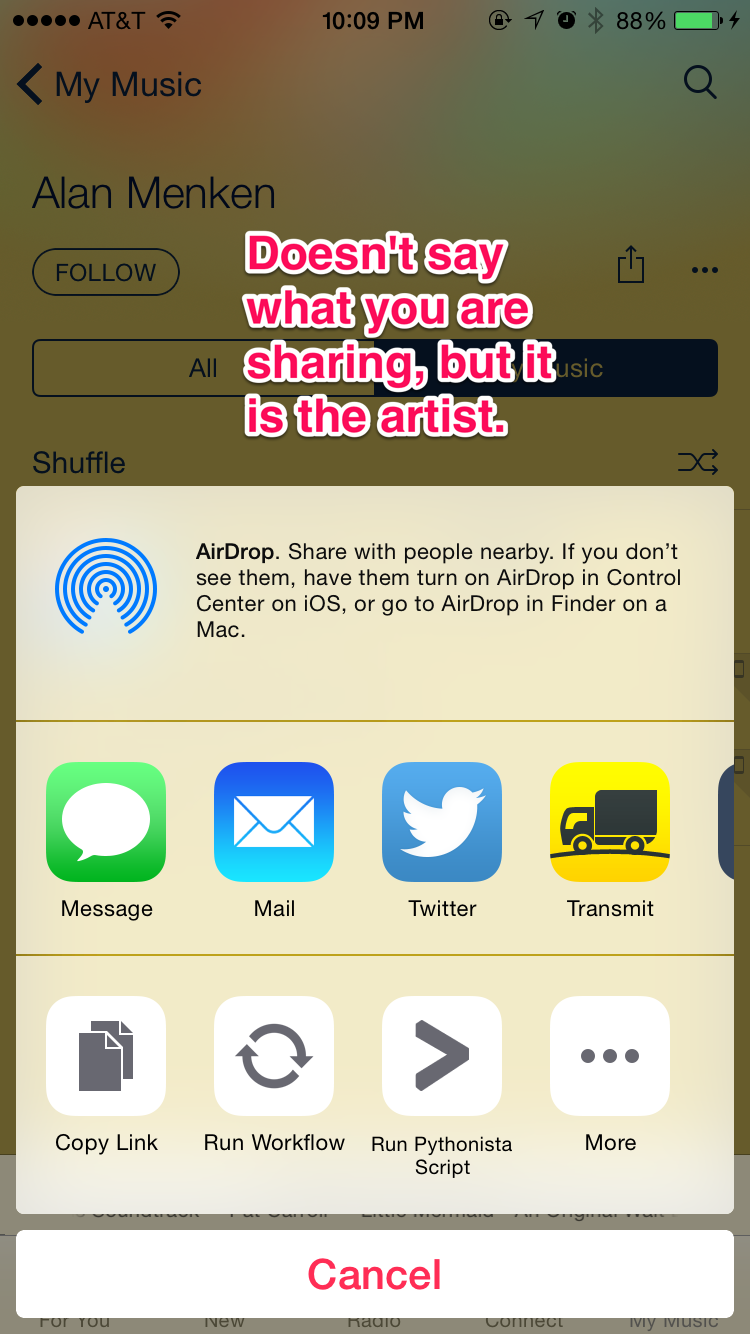
Task: Dismiss the share sheet with Cancel
Action: (375, 1274)
